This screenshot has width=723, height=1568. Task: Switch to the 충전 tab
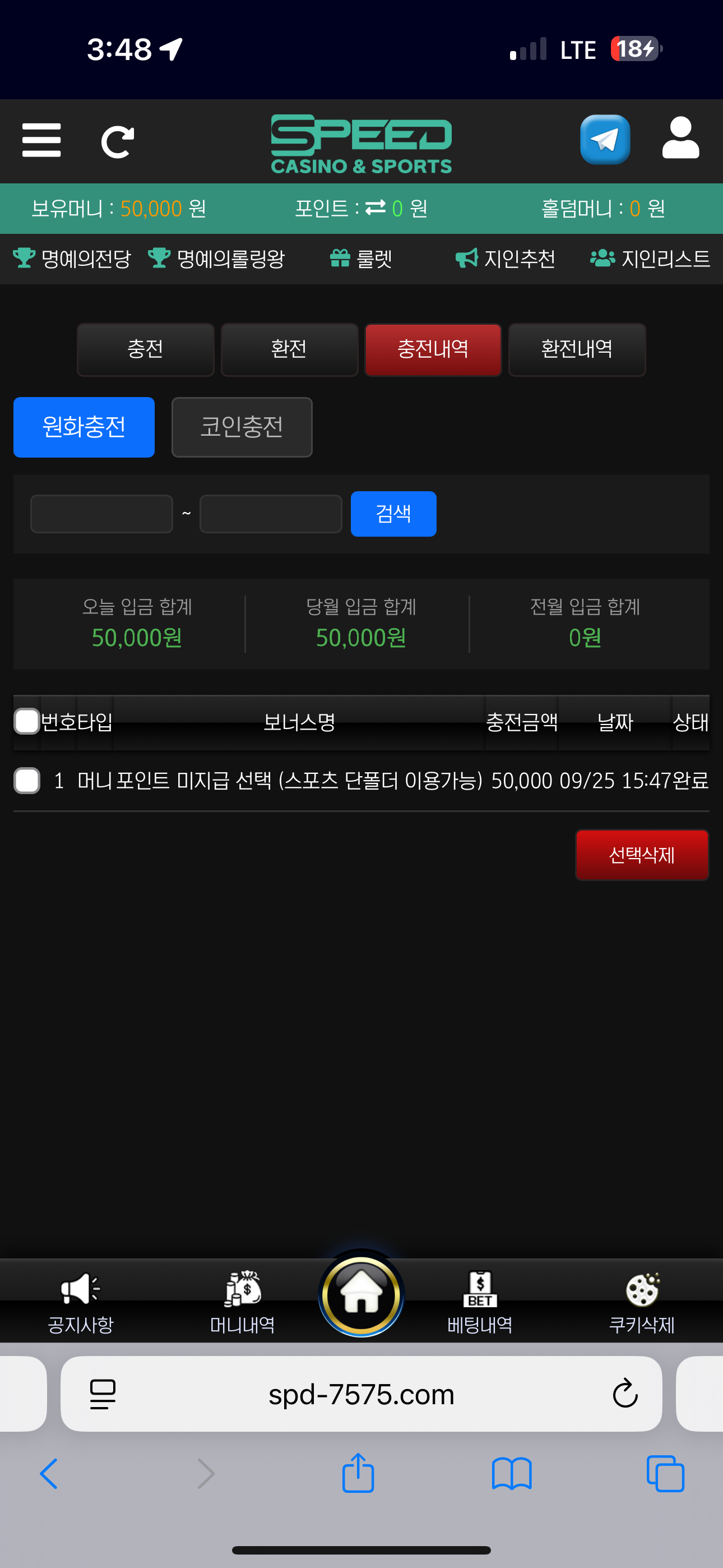pos(146,349)
